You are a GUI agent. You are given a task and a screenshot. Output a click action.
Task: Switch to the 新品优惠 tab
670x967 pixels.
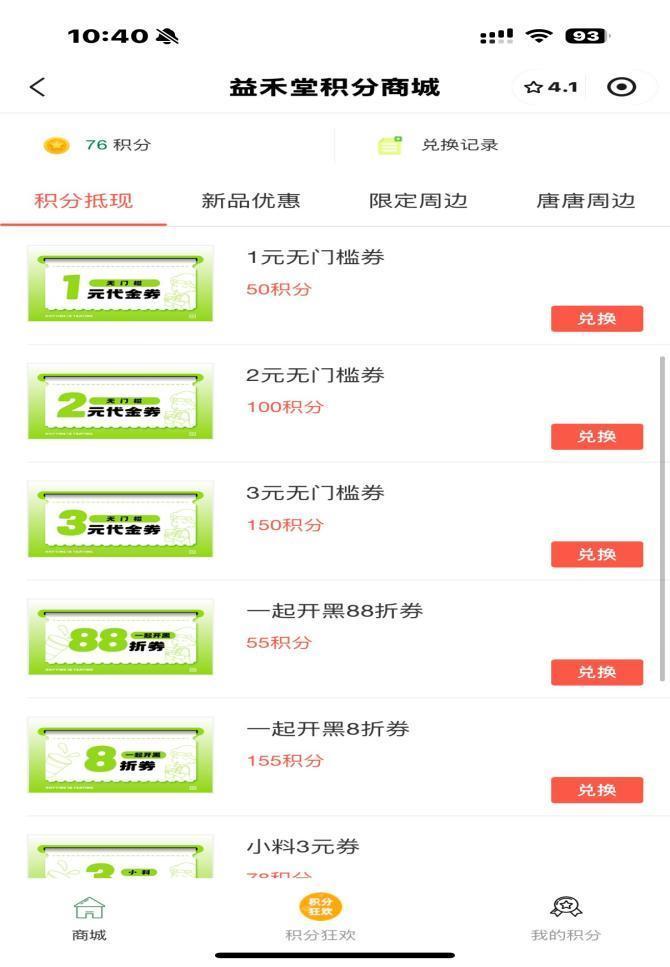[251, 201]
